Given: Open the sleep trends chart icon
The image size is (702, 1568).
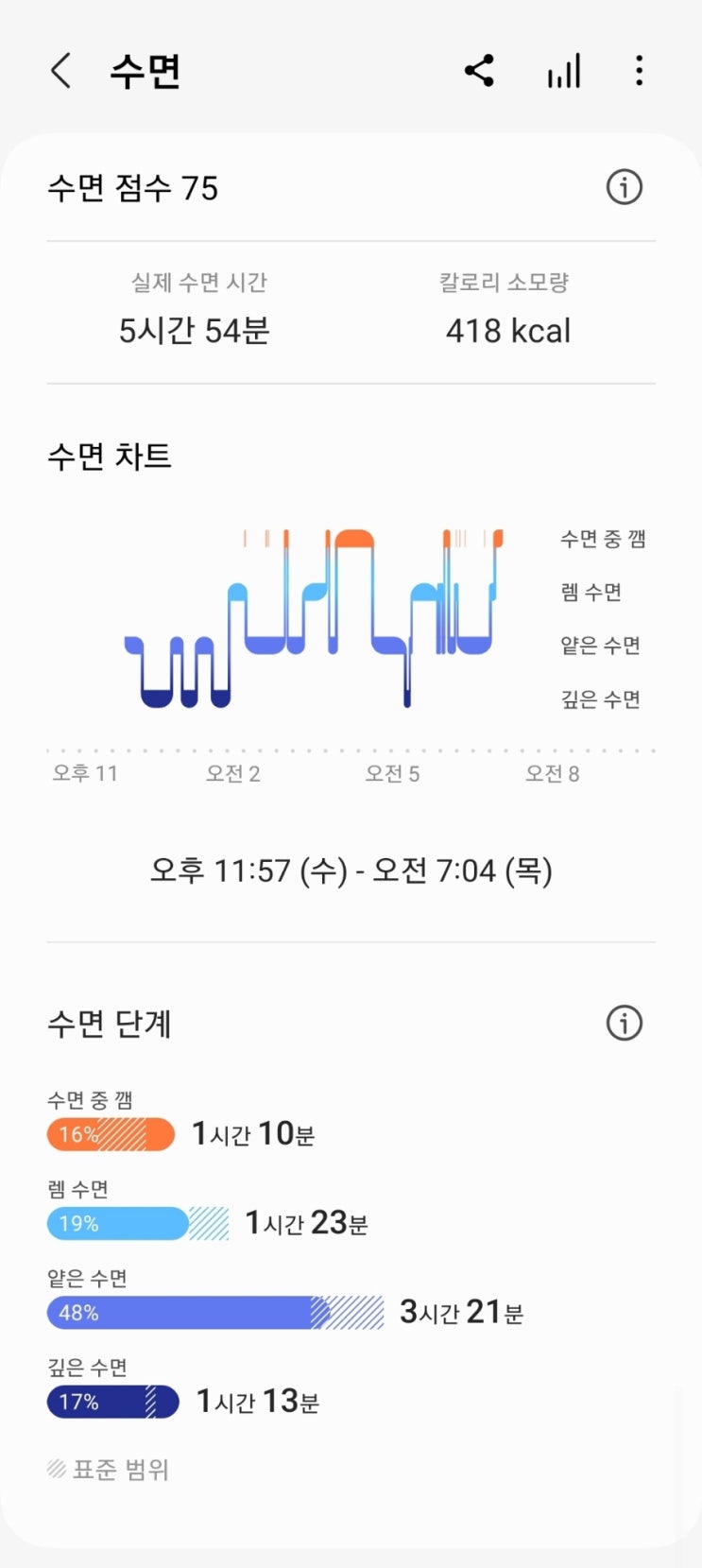Looking at the screenshot, I should (x=564, y=71).
